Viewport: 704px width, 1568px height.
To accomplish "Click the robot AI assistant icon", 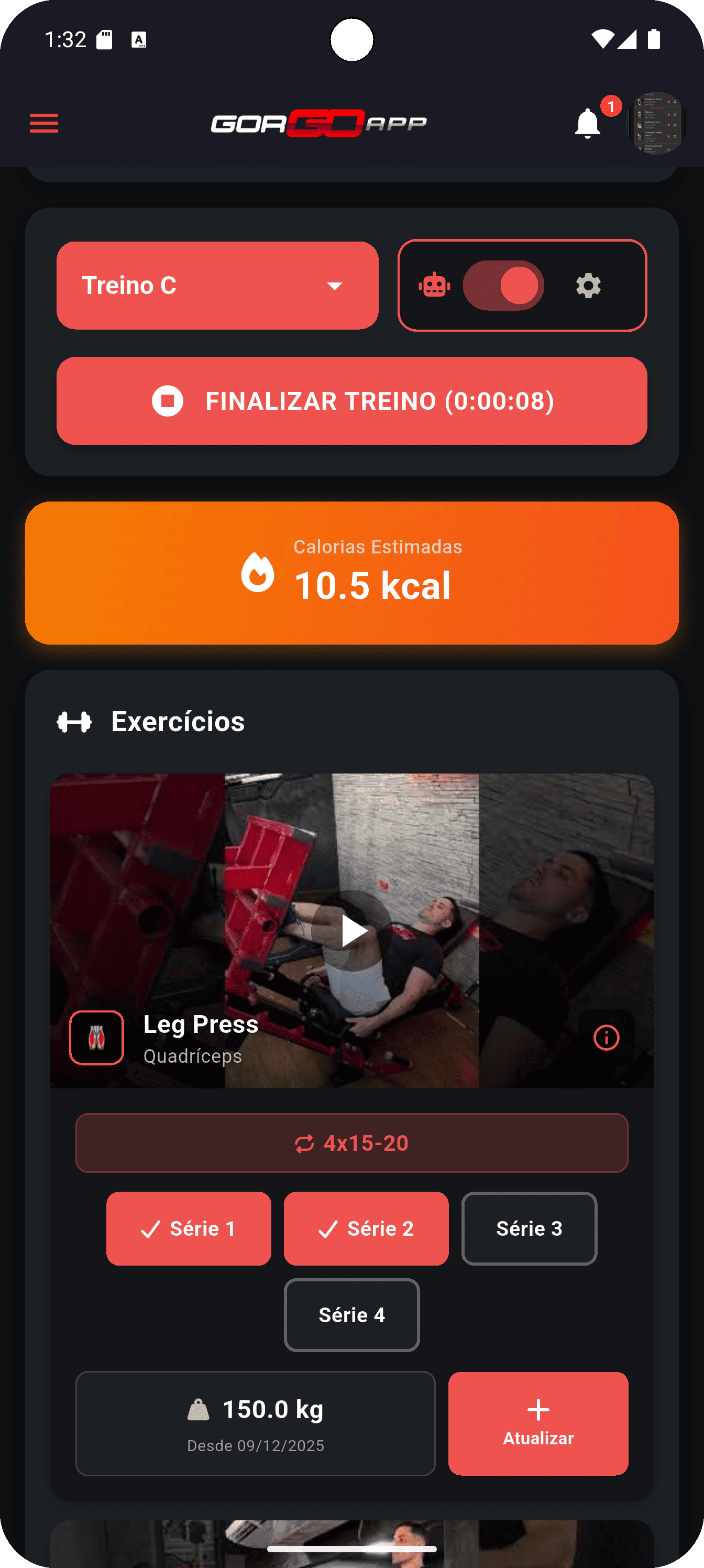I will (436, 286).
